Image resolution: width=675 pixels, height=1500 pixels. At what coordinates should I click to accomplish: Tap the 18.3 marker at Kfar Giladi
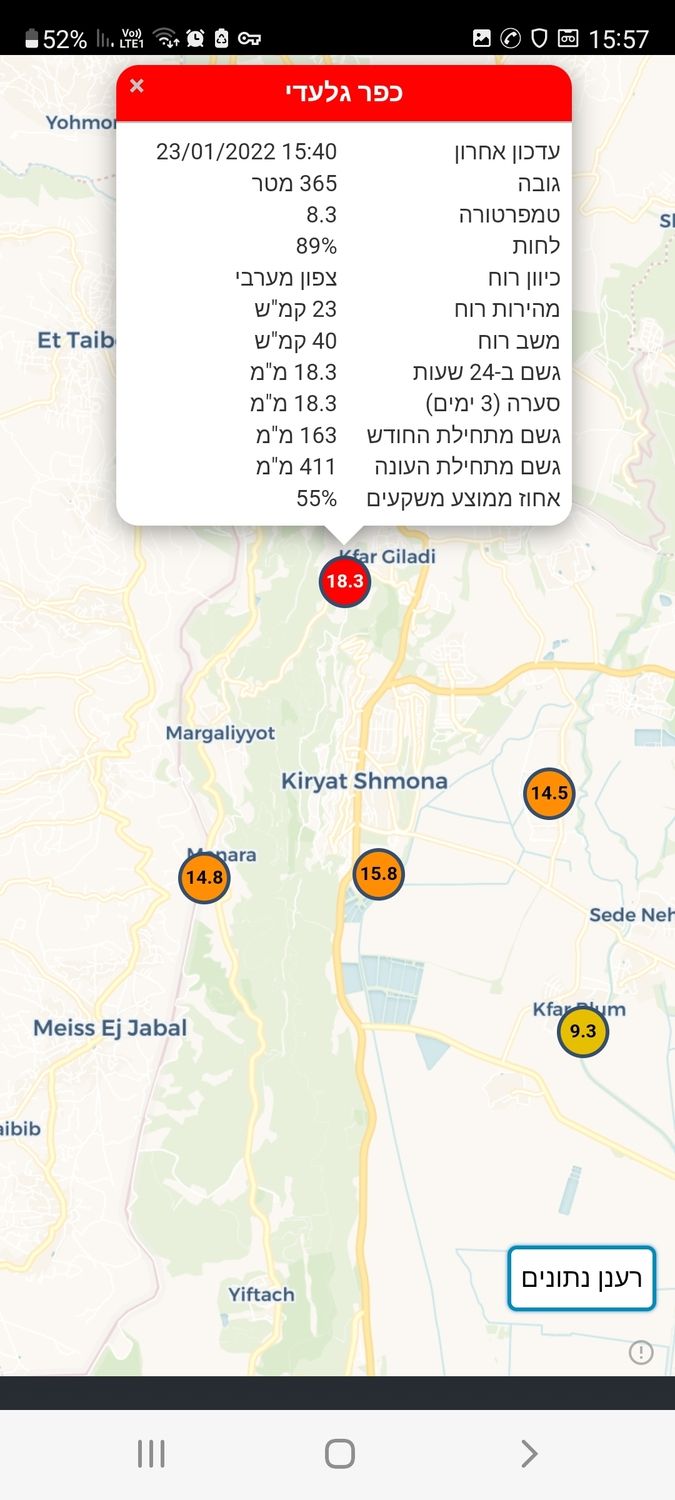(x=345, y=581)
